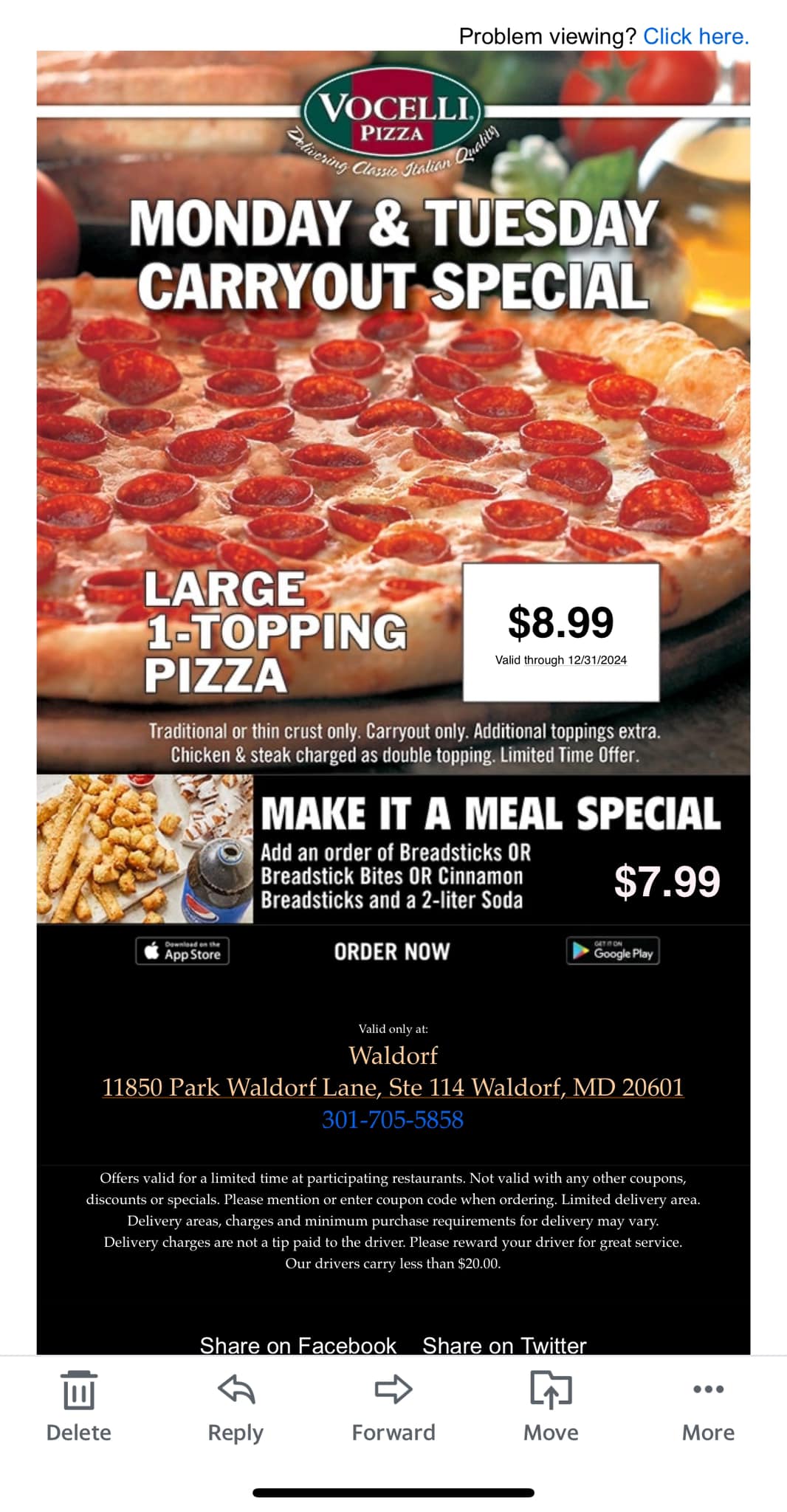
Task: Tap the Order Now button
Action: coord(392,952)
